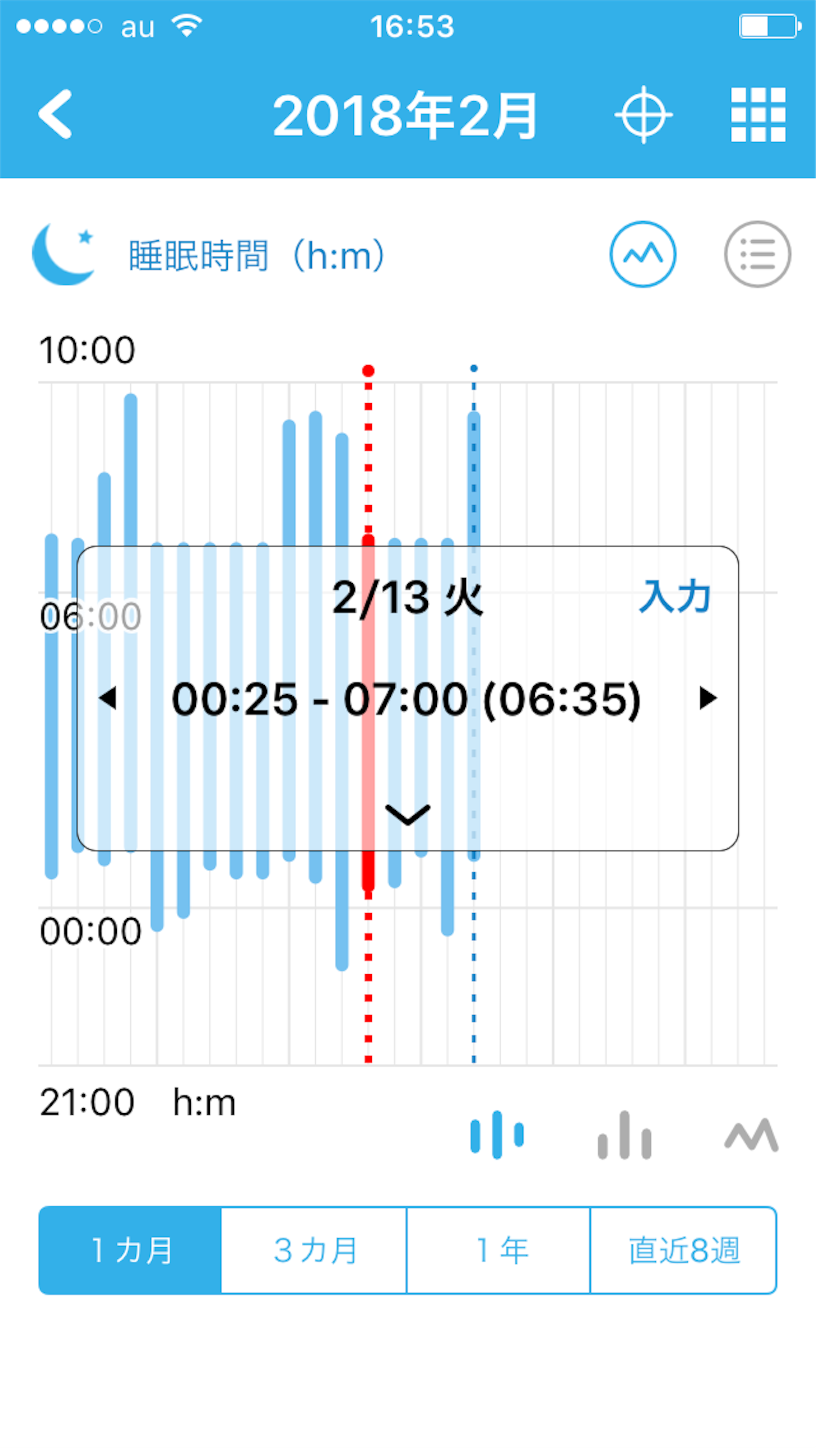The image size is (816, 1448).
Task: Select the 1カ月 period tab
Action: (131, 1250)
